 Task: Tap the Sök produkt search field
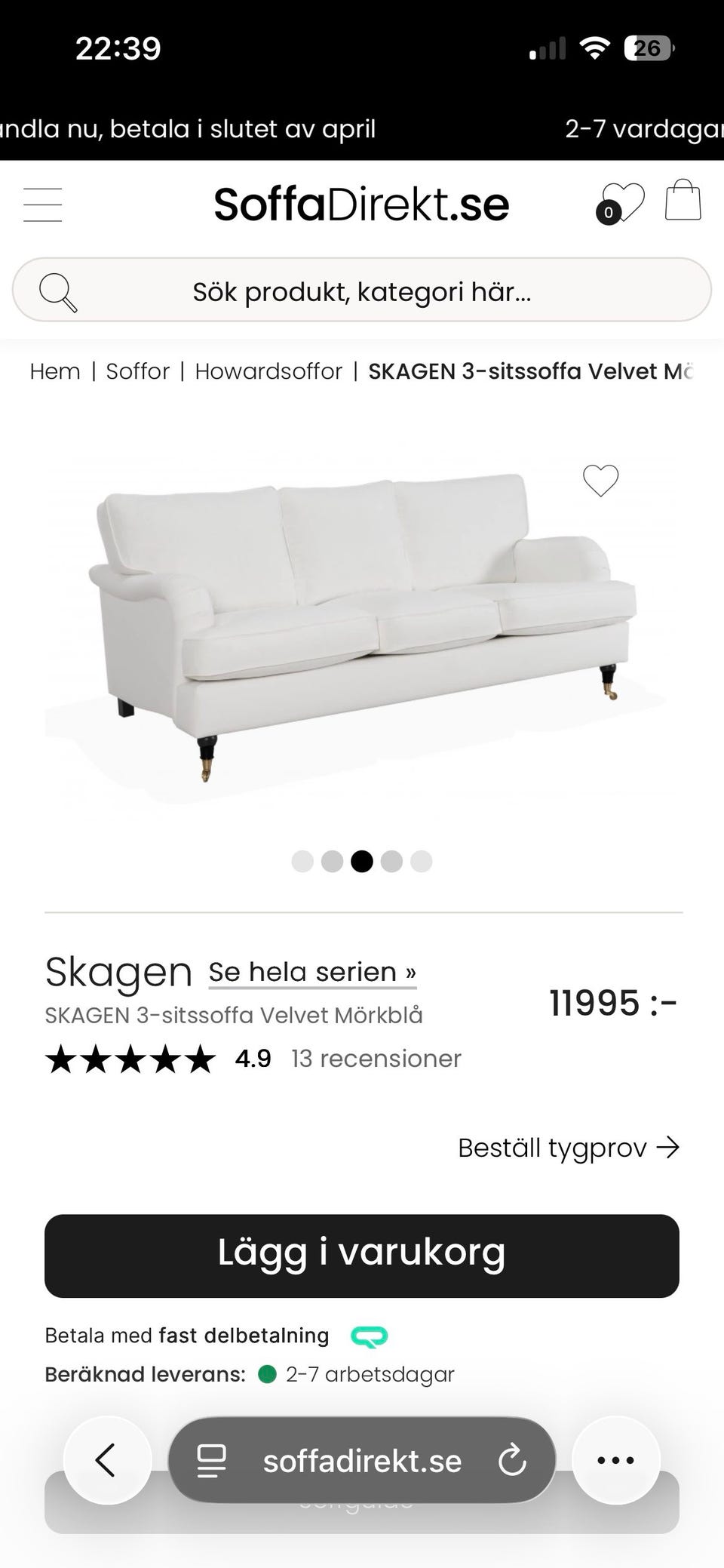pyautogui.click(x=362, y=291)
